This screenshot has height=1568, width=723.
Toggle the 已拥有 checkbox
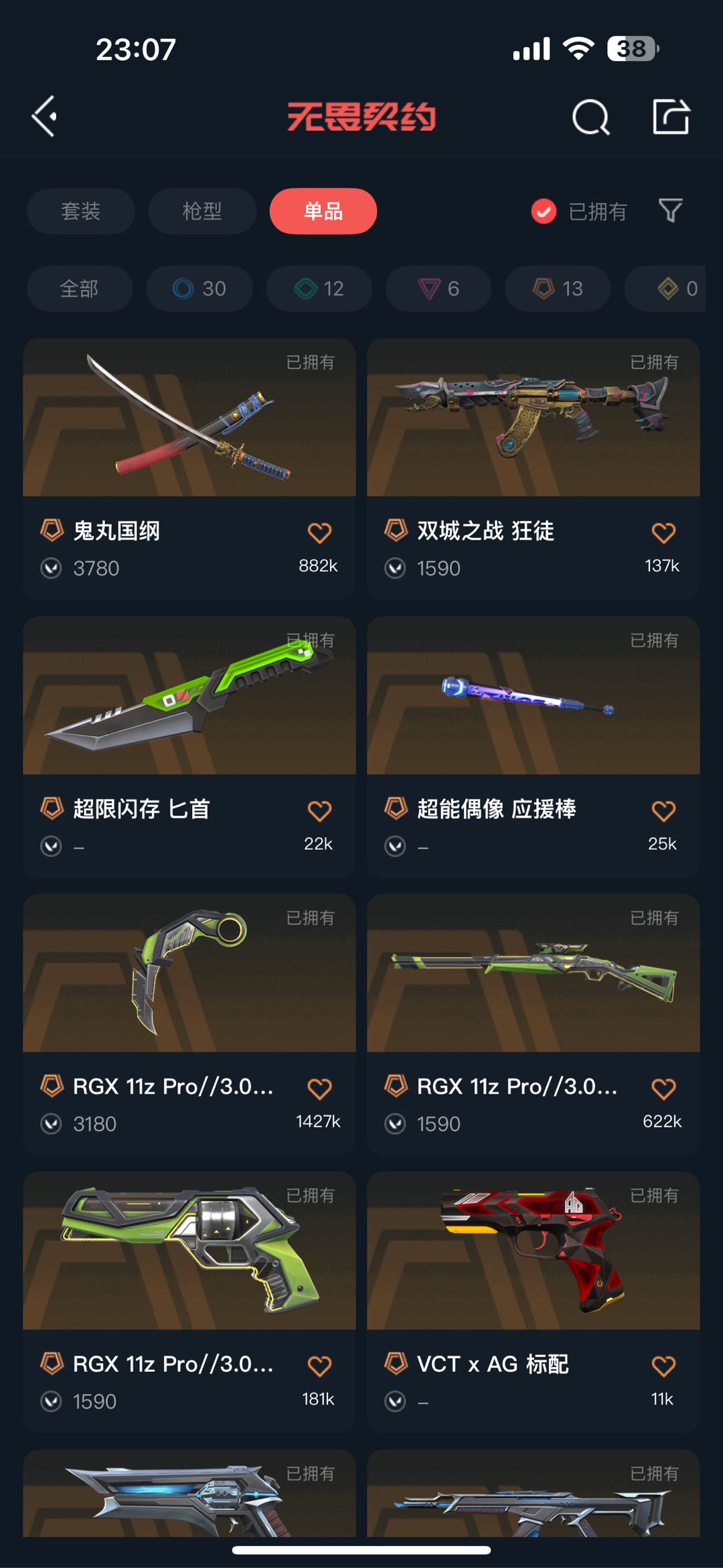pyautogui.click(x=544, y=212)
